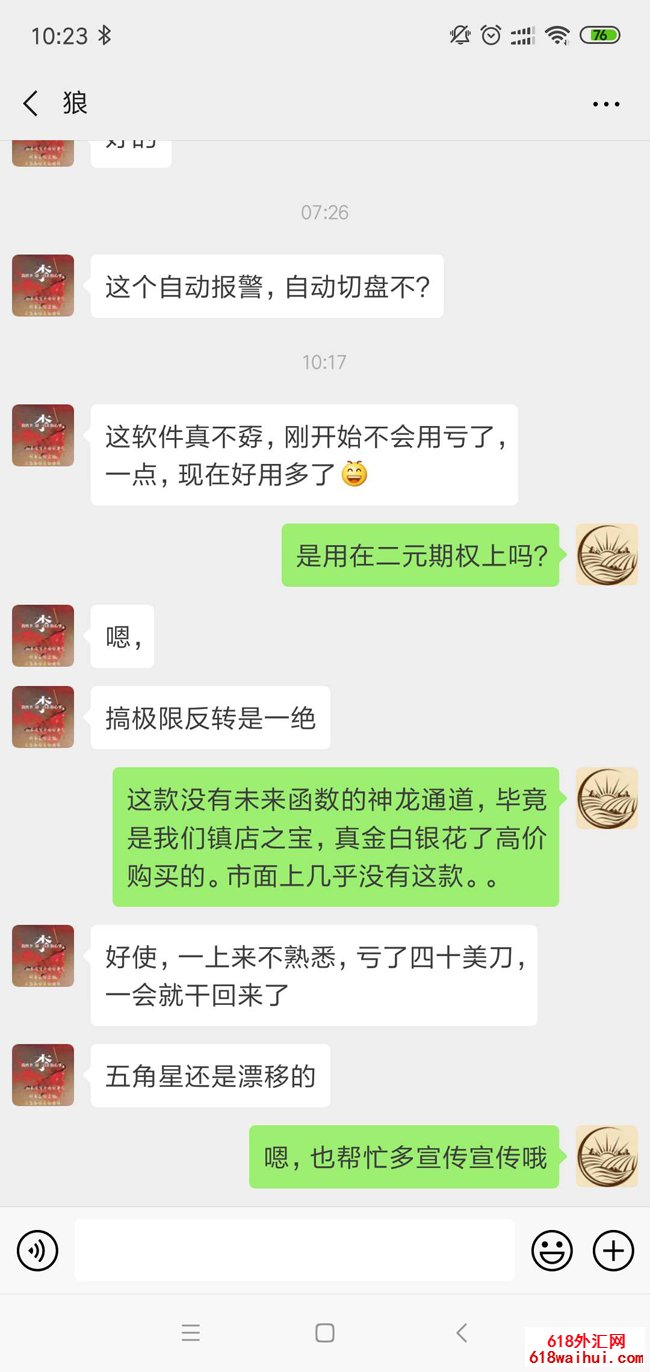Image resolution: width=650 pixels, height=1372 pixels.
Task: Open the emoji picker
Action: 551,1250
